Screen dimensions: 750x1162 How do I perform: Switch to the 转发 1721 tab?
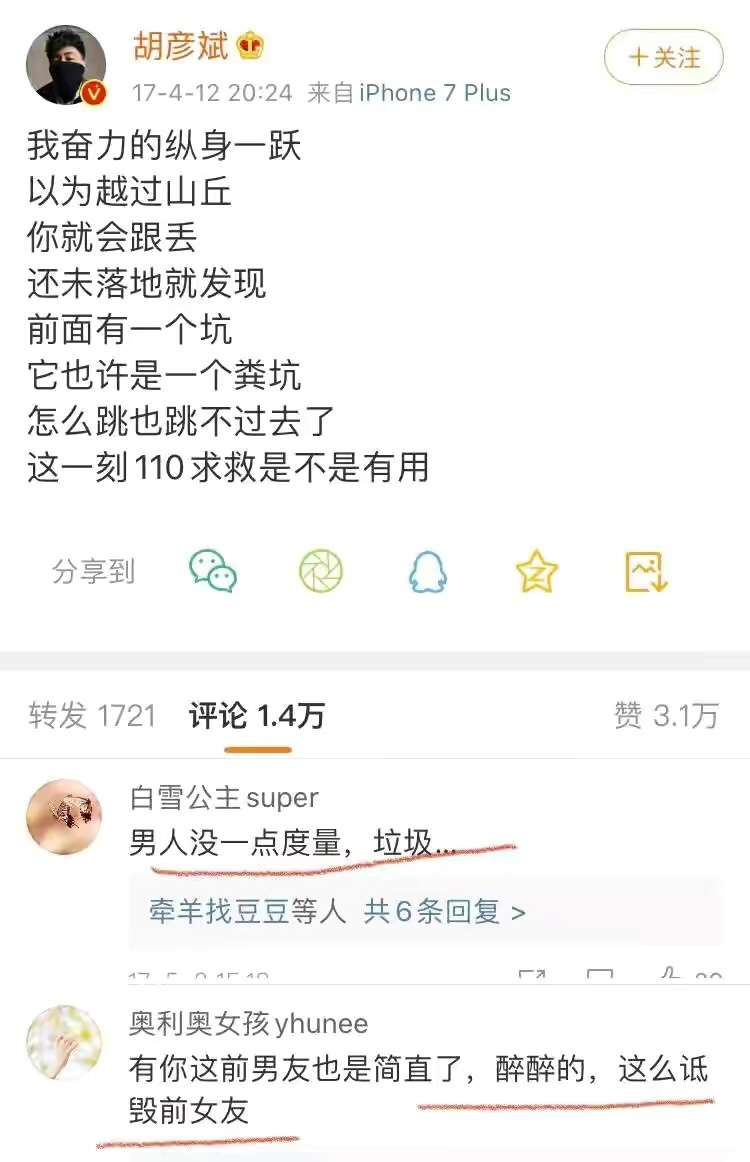pyautogui.click(x=92, y=716)
